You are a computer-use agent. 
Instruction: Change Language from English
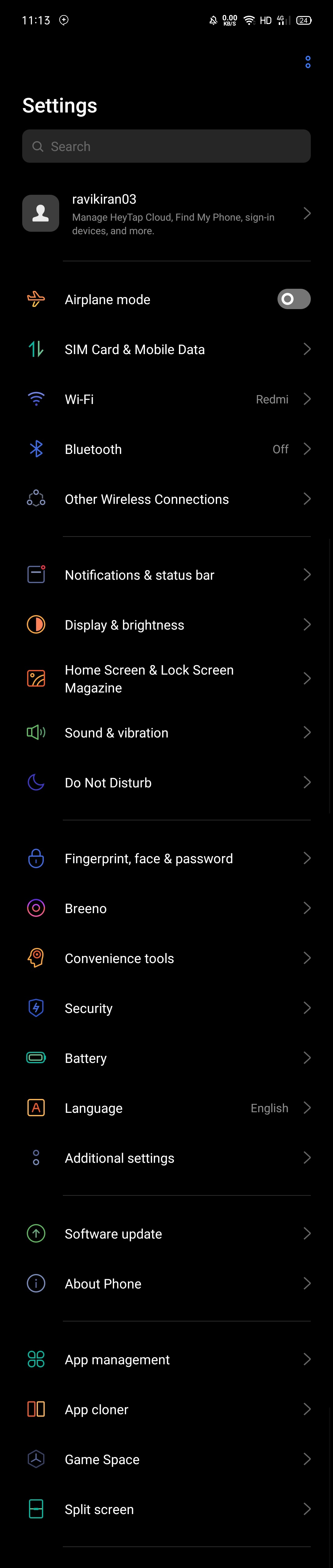click(x=166, y=1108)
